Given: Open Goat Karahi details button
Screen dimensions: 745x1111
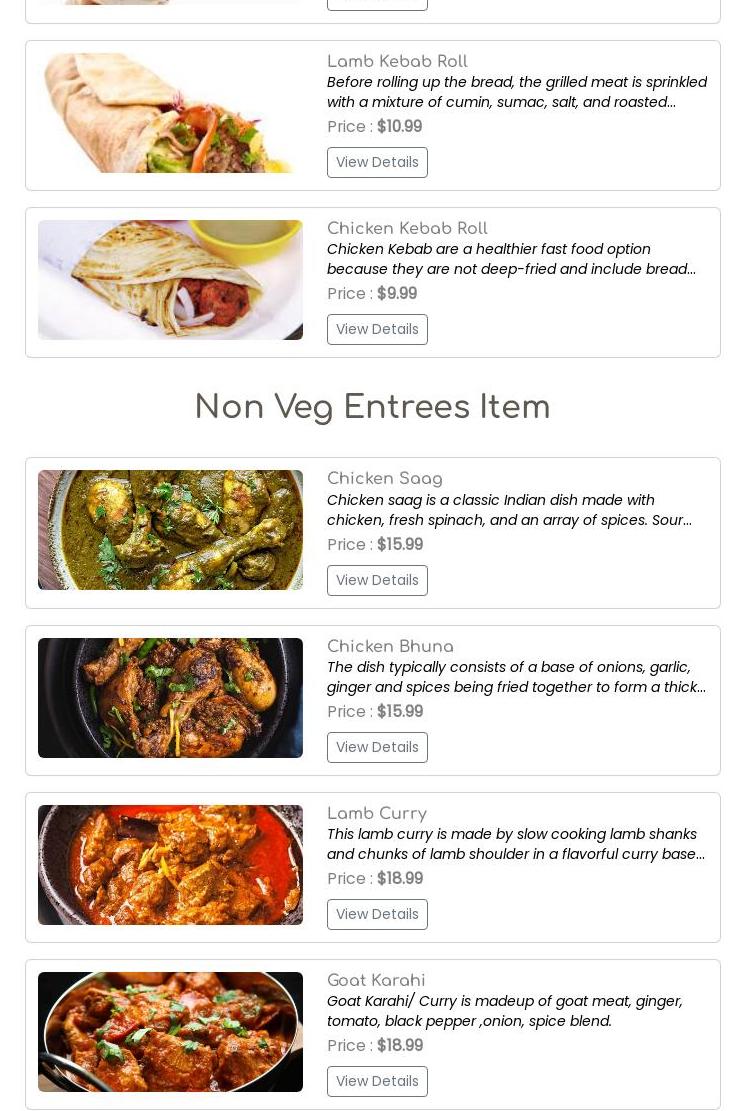Looking at the screenshot, I should [377, 1081].
